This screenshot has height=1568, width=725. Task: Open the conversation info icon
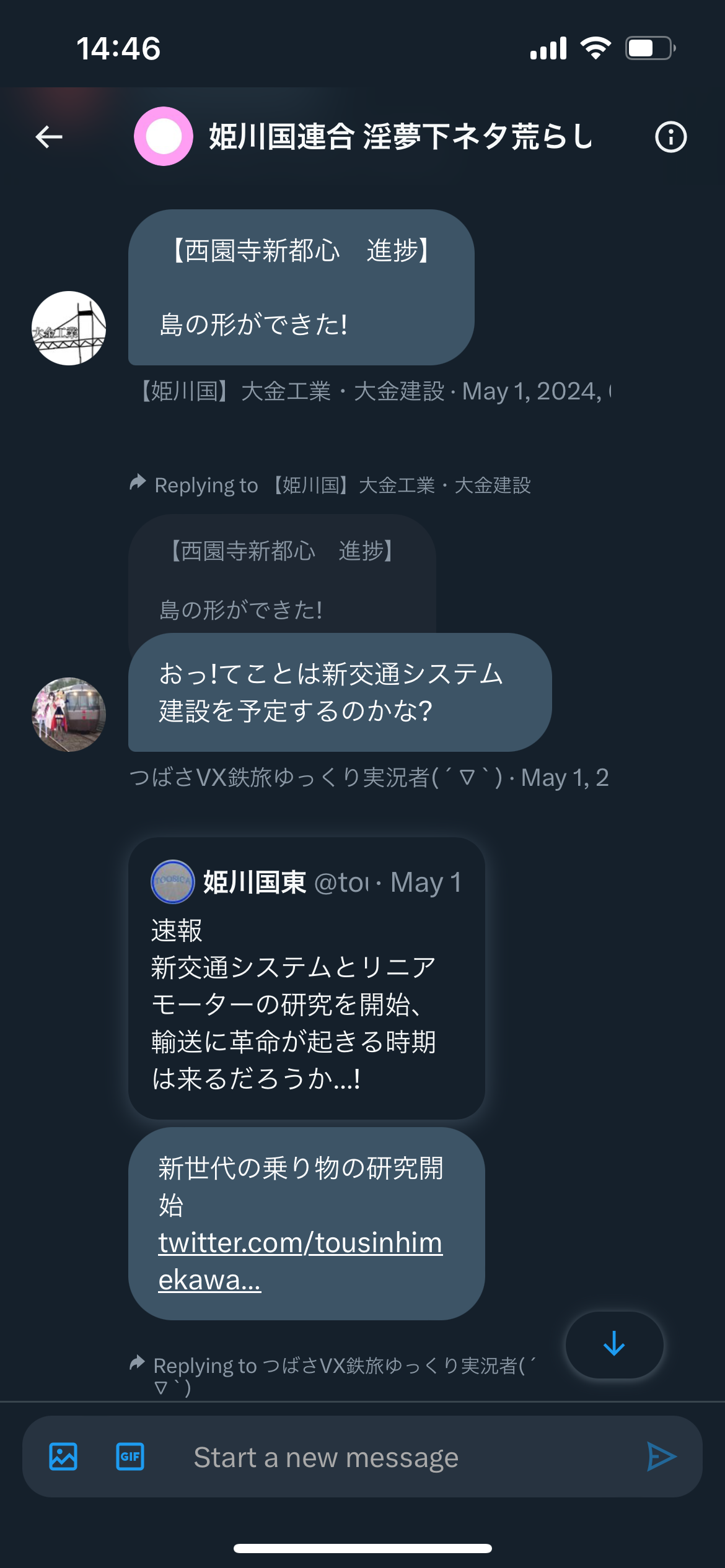[x=670, y=137]
